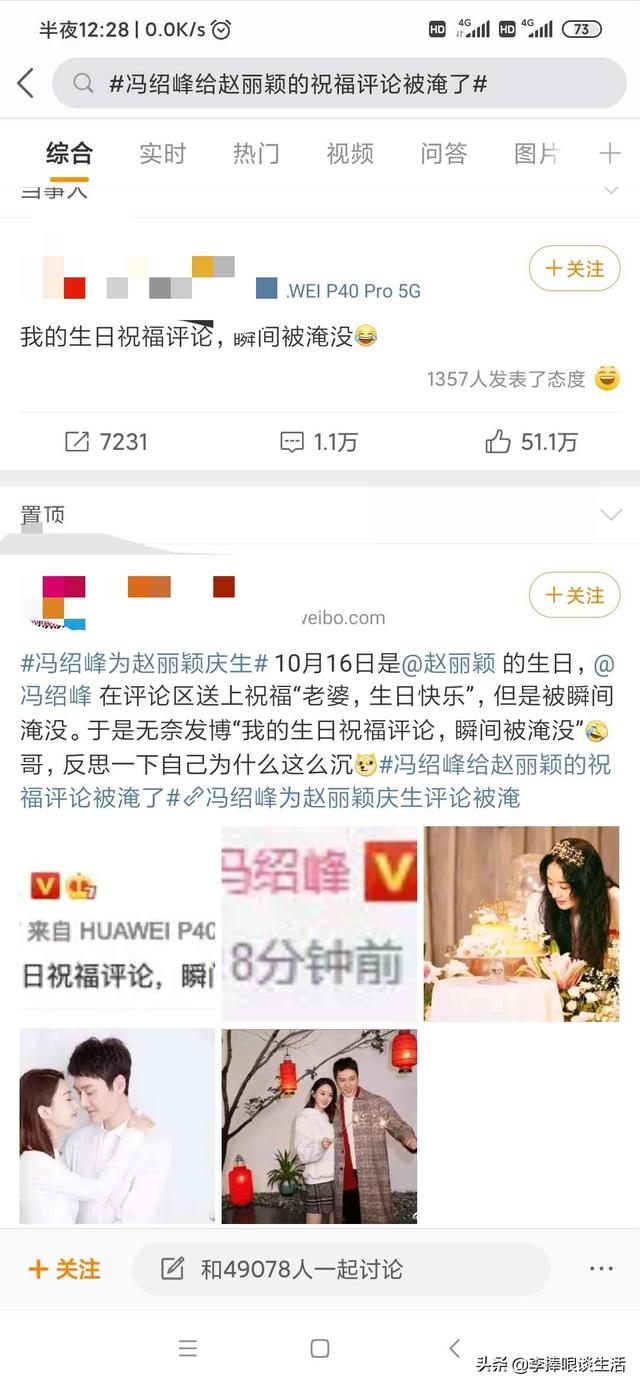Select the 问答 tab
Viewport: 640px width, 1387px height.
[x=443, y=153]
